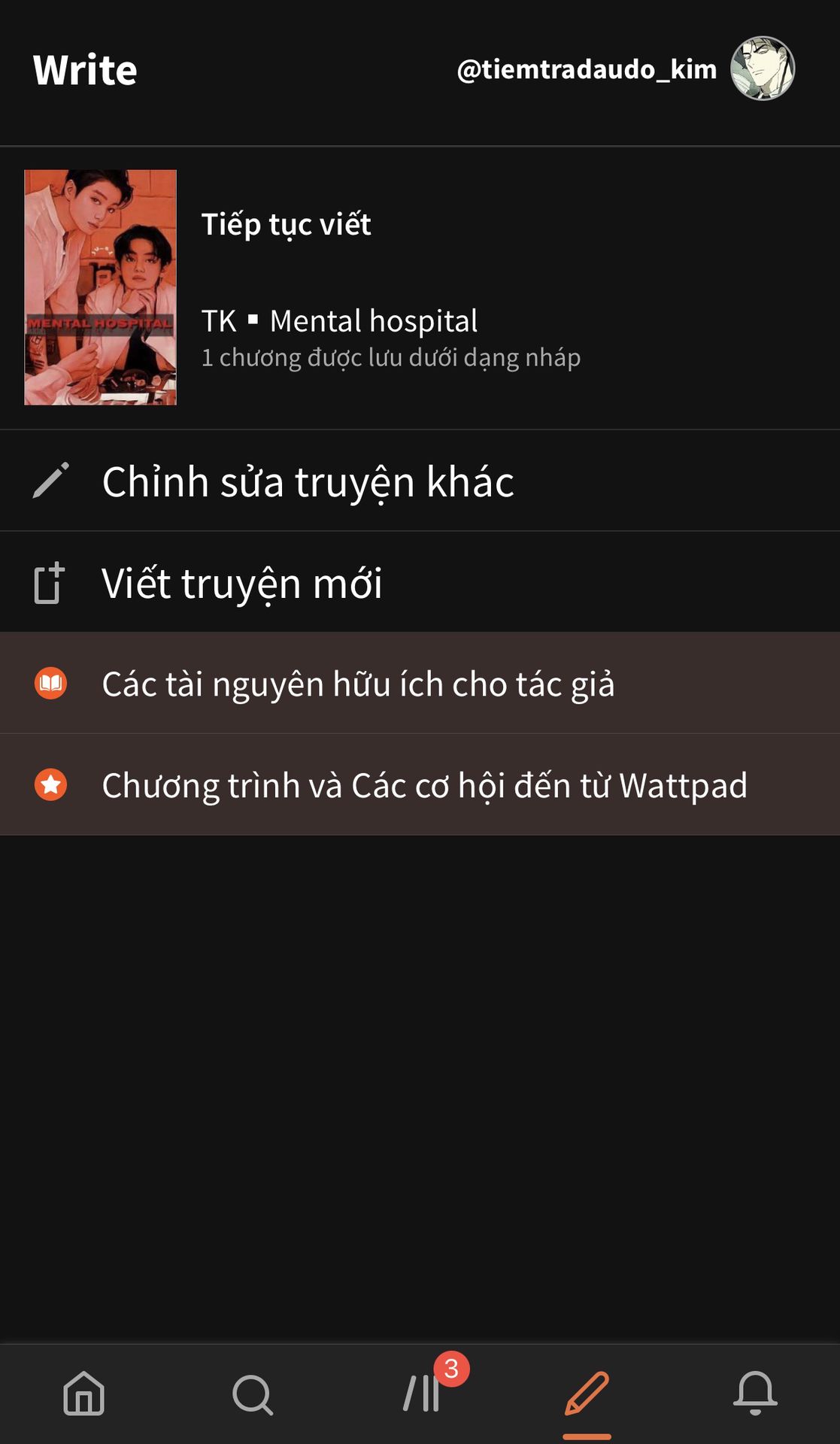The image size is (840, 1444).
Task: Open the Library tab with 3 badge
Action: [x=423, y=1393]
